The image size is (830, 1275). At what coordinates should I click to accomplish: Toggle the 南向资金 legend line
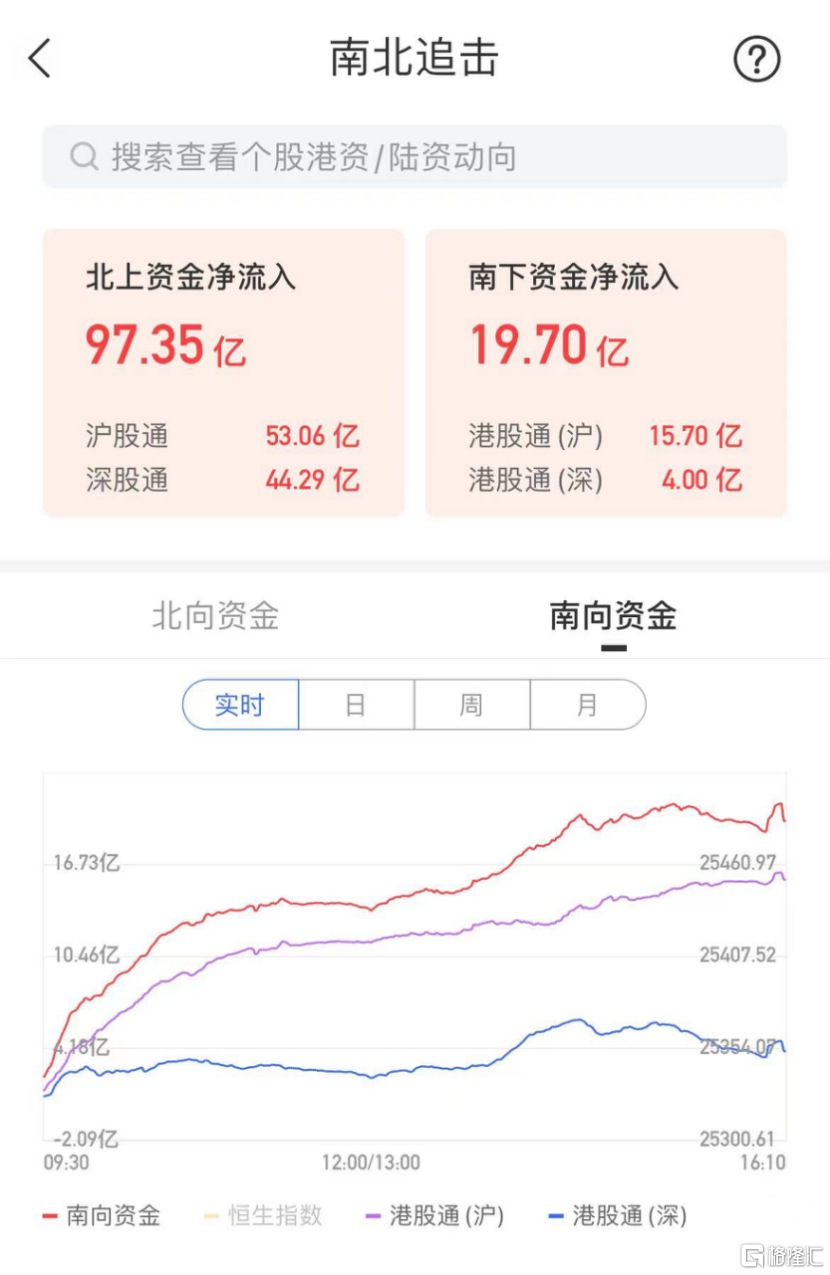click(x=101, y=1216)
